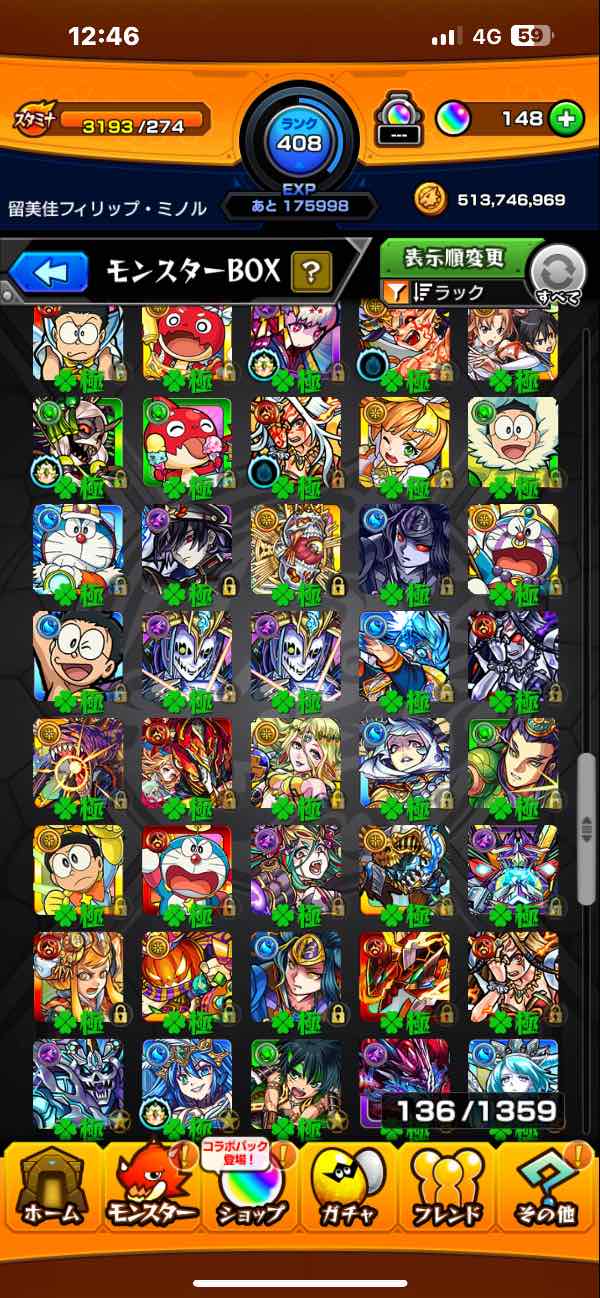Open the golden skull armored monster
Viewport: 600px width, 1298px height.
(404, 868)
